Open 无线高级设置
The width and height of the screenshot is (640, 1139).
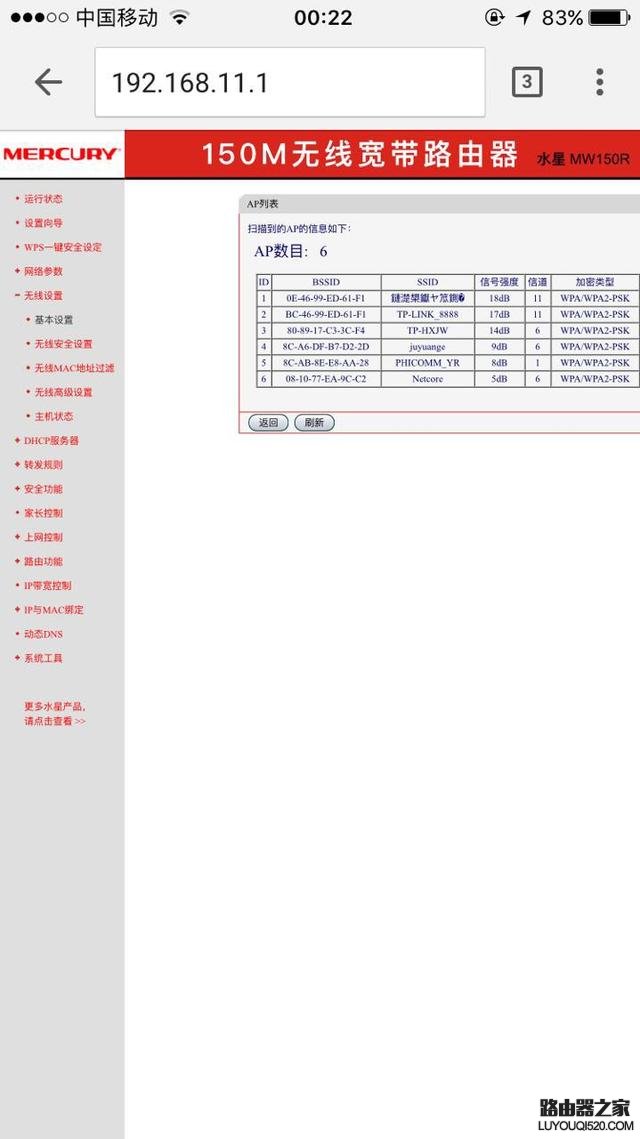[63, 392]
